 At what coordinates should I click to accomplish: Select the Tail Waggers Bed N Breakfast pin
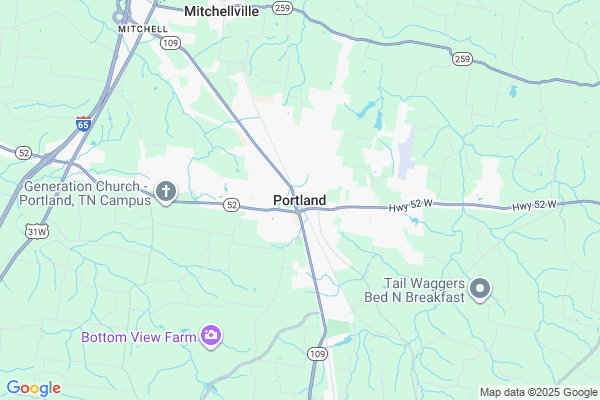pos(481,290)
